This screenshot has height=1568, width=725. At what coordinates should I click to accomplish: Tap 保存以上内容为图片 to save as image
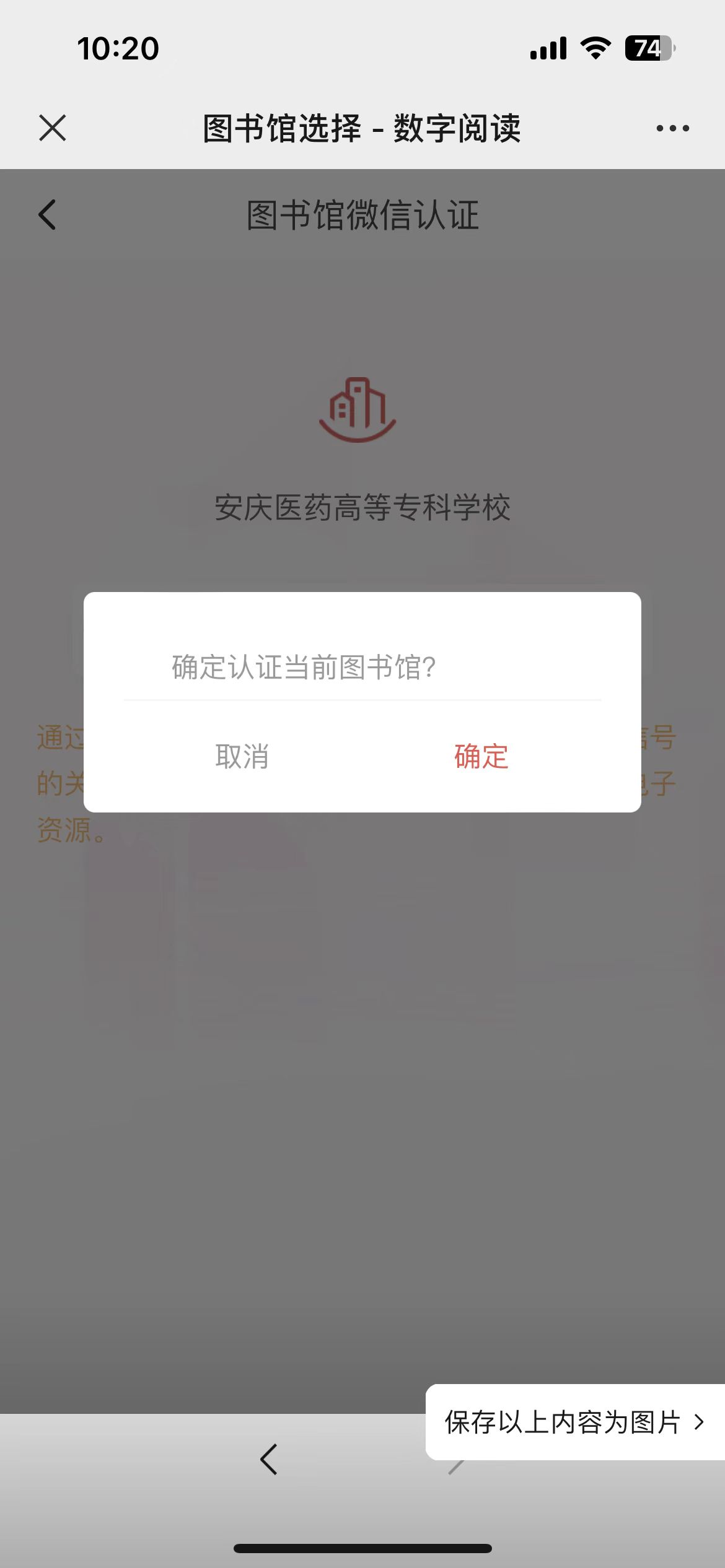tap(574, 1422)
